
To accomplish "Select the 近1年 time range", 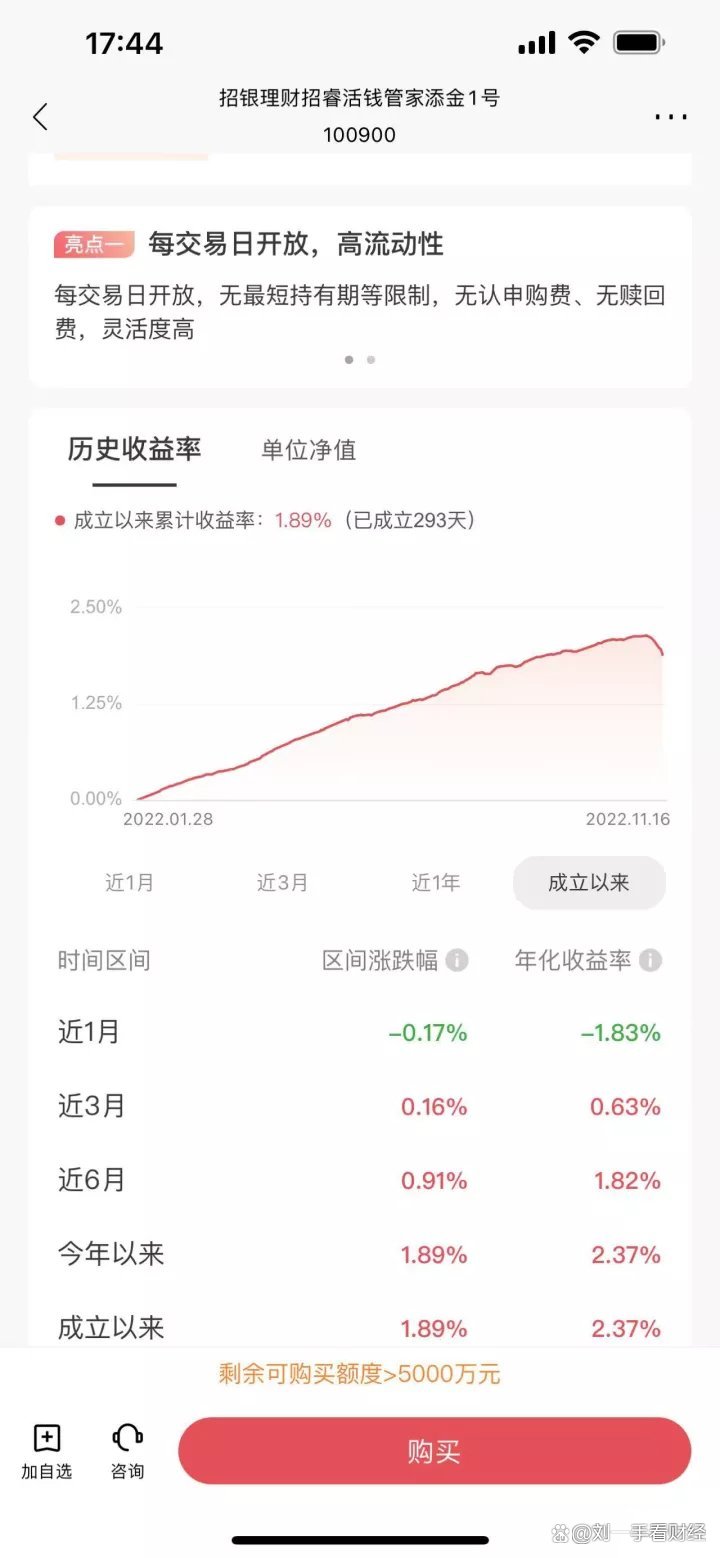I will (435, 882).
